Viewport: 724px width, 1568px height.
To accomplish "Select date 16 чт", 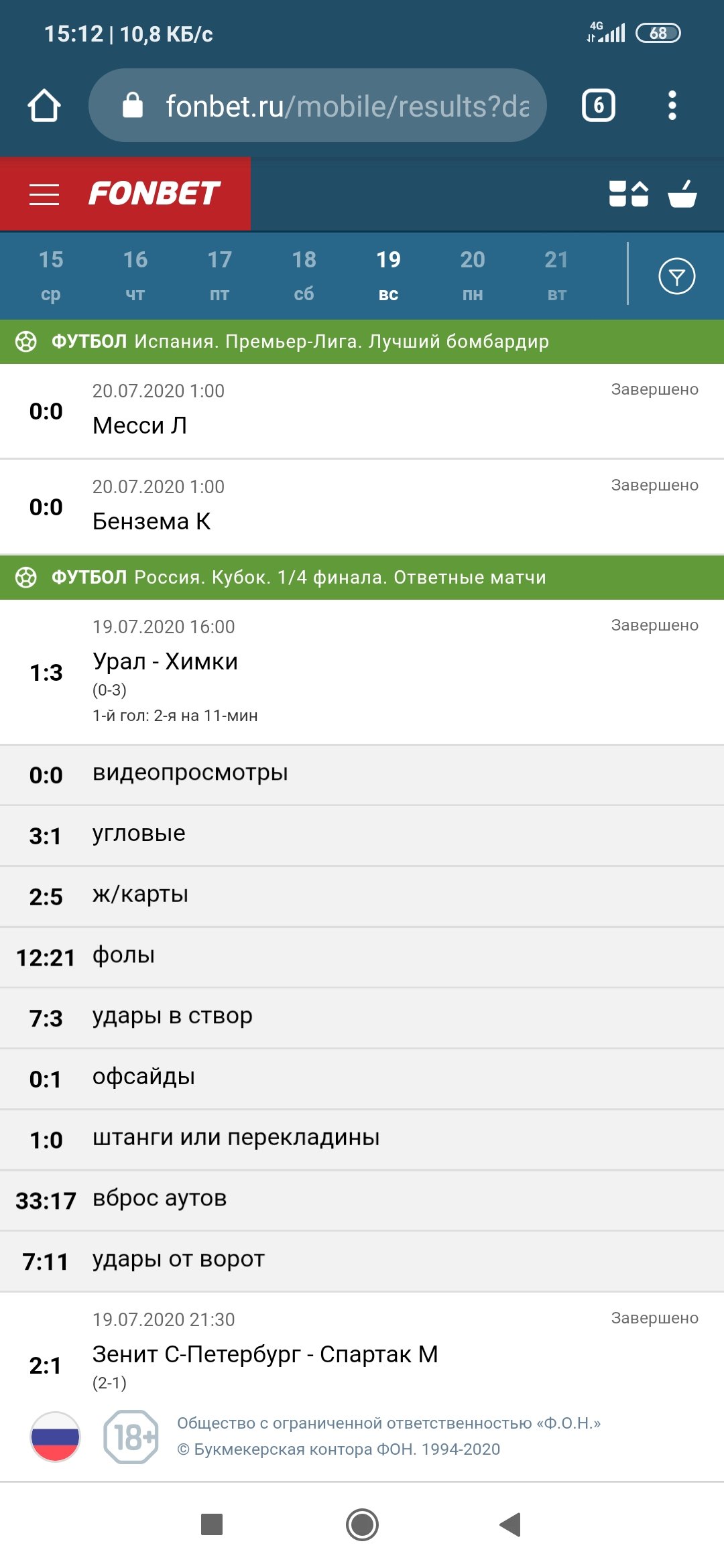I will (x=135, y=275).
